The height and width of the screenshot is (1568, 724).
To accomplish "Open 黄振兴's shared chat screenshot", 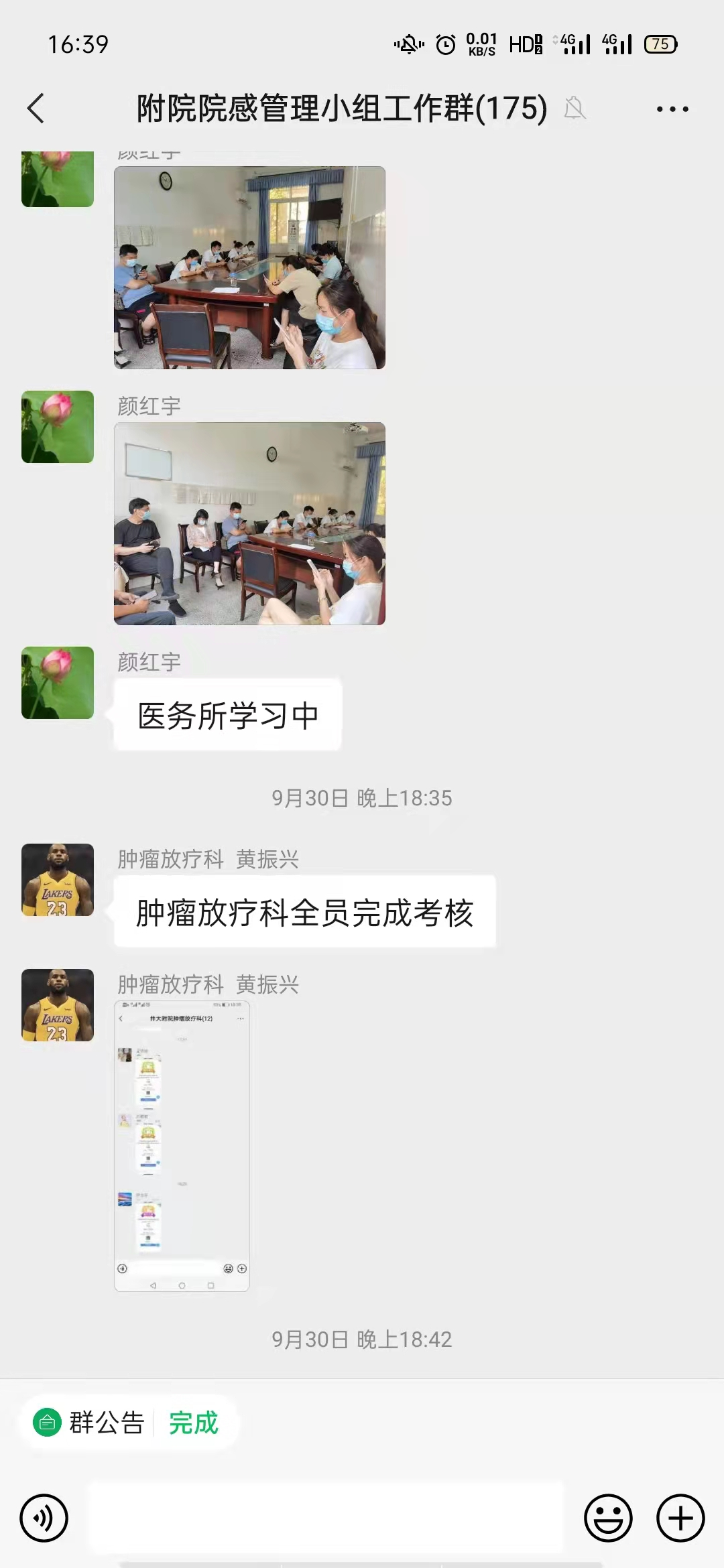I will tap(182, 1145).
